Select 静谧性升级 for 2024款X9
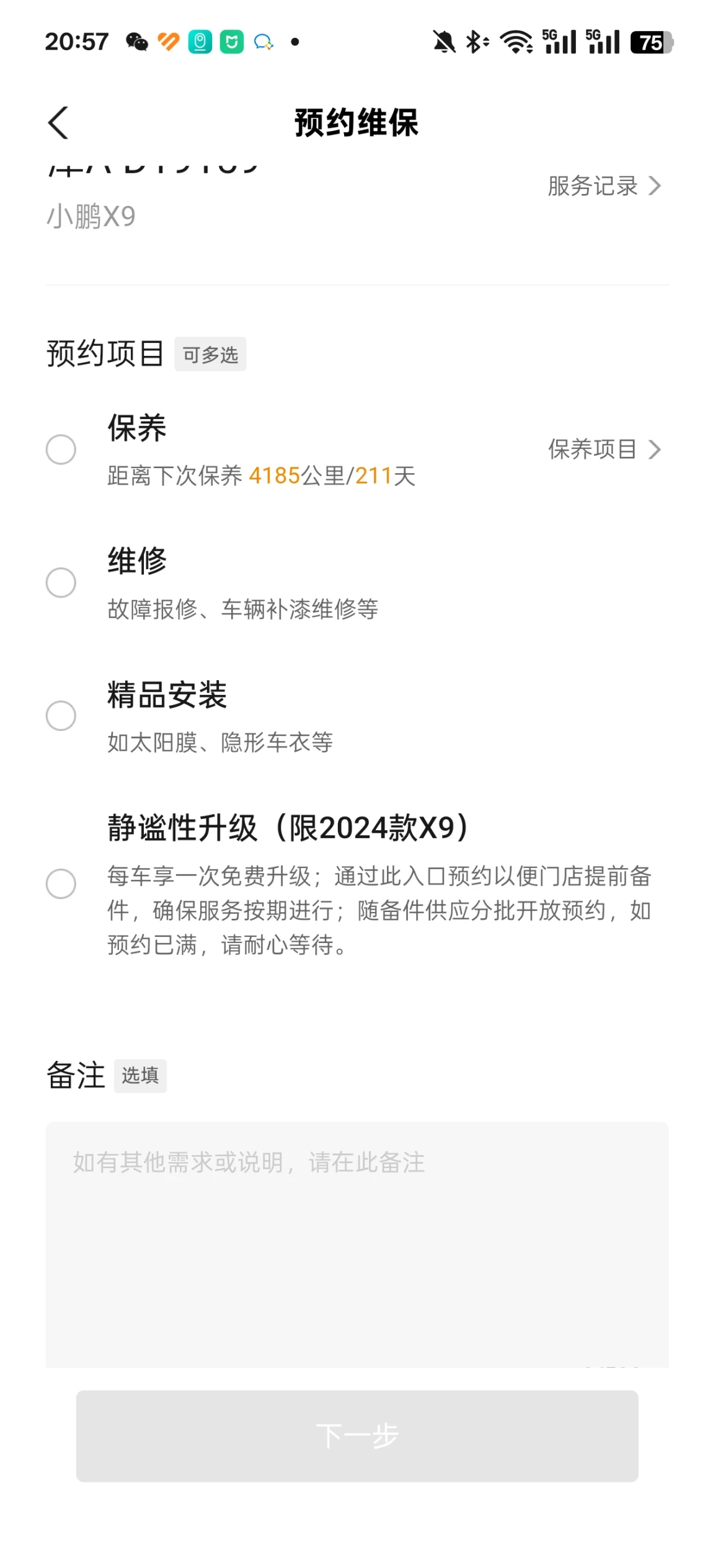Screen dimensions: 713x1568 pyautogui.click(x=61, y=884)
